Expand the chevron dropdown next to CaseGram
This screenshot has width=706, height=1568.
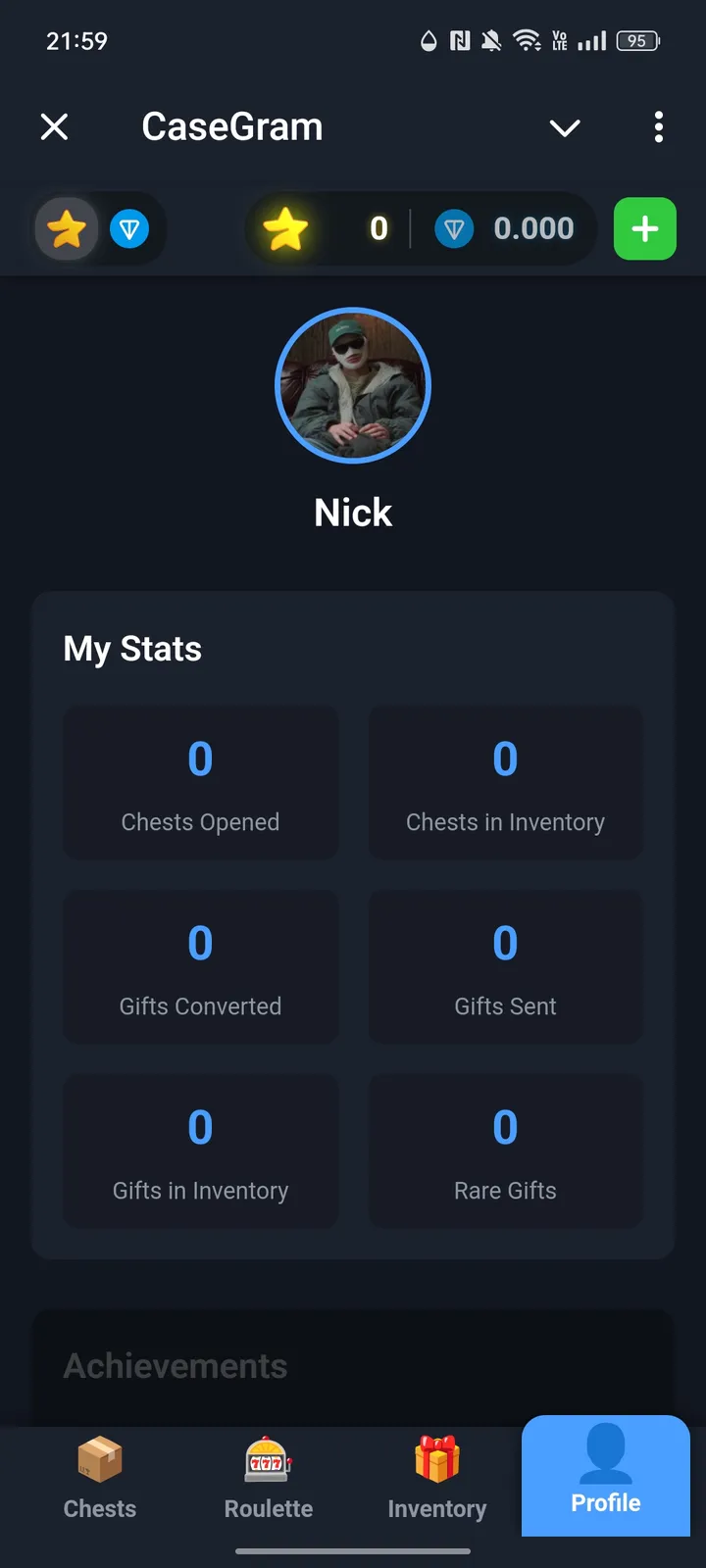coord(565,127)
